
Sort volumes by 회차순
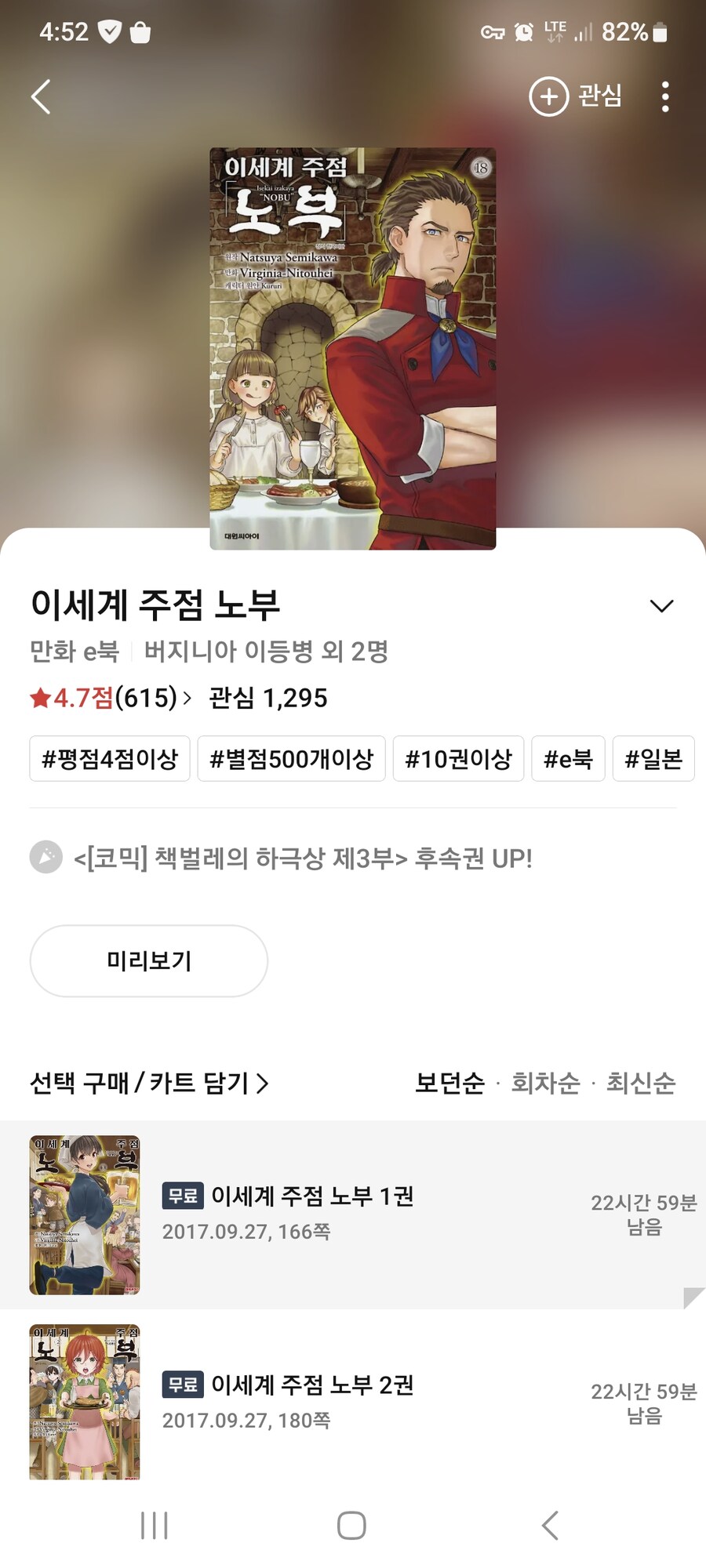pos(545,1083)
